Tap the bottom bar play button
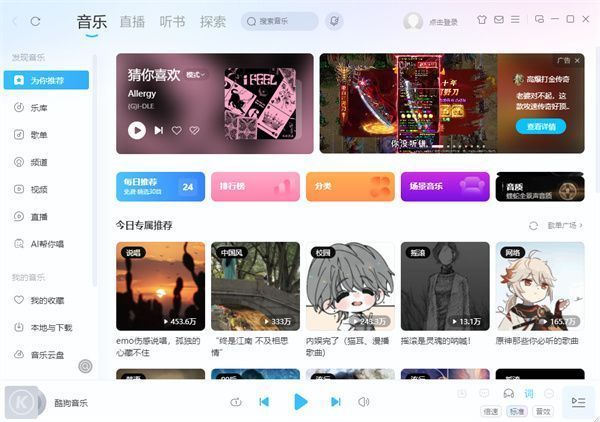The width and height of the screenshot is (600, 422). click(300, 401)
